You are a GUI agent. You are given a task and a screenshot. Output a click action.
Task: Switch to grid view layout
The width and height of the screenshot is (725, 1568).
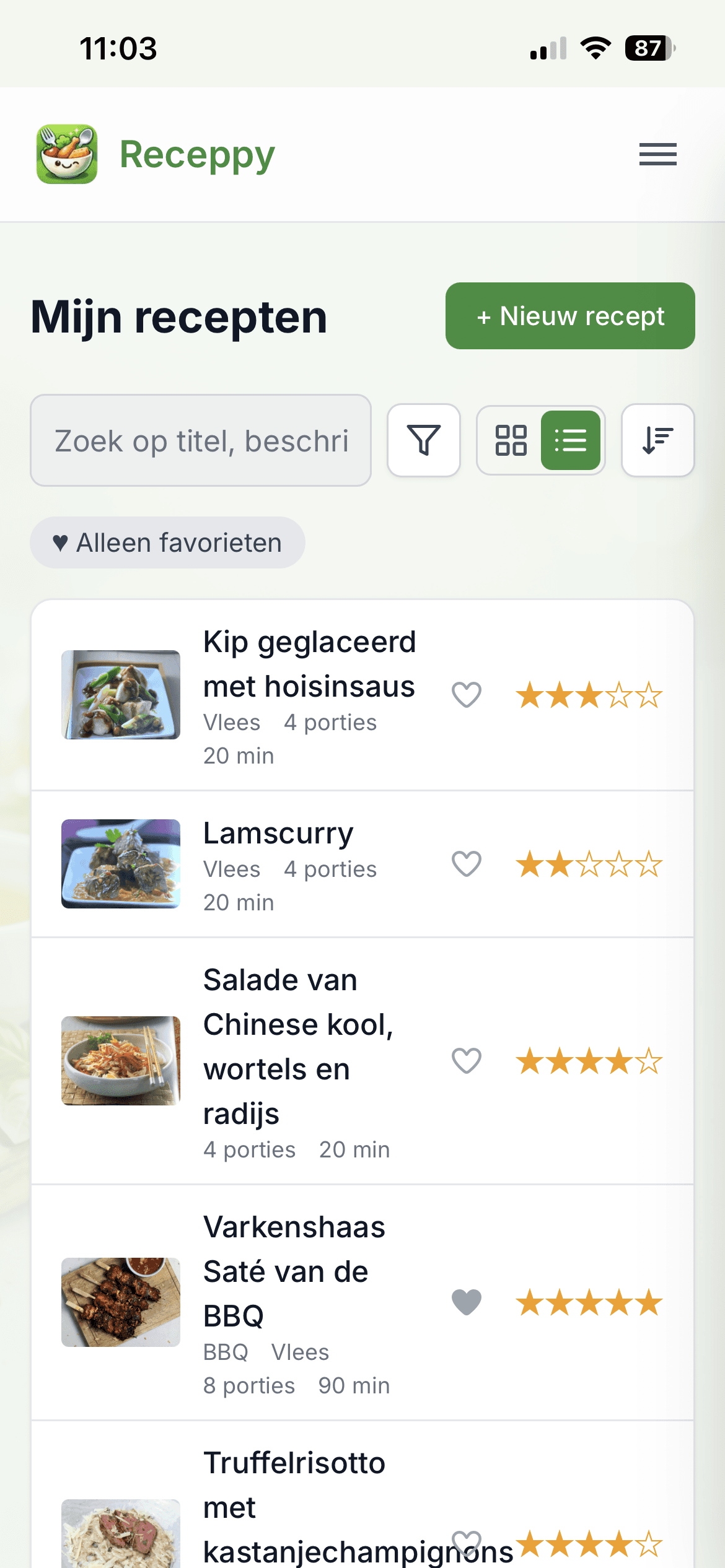509,440
